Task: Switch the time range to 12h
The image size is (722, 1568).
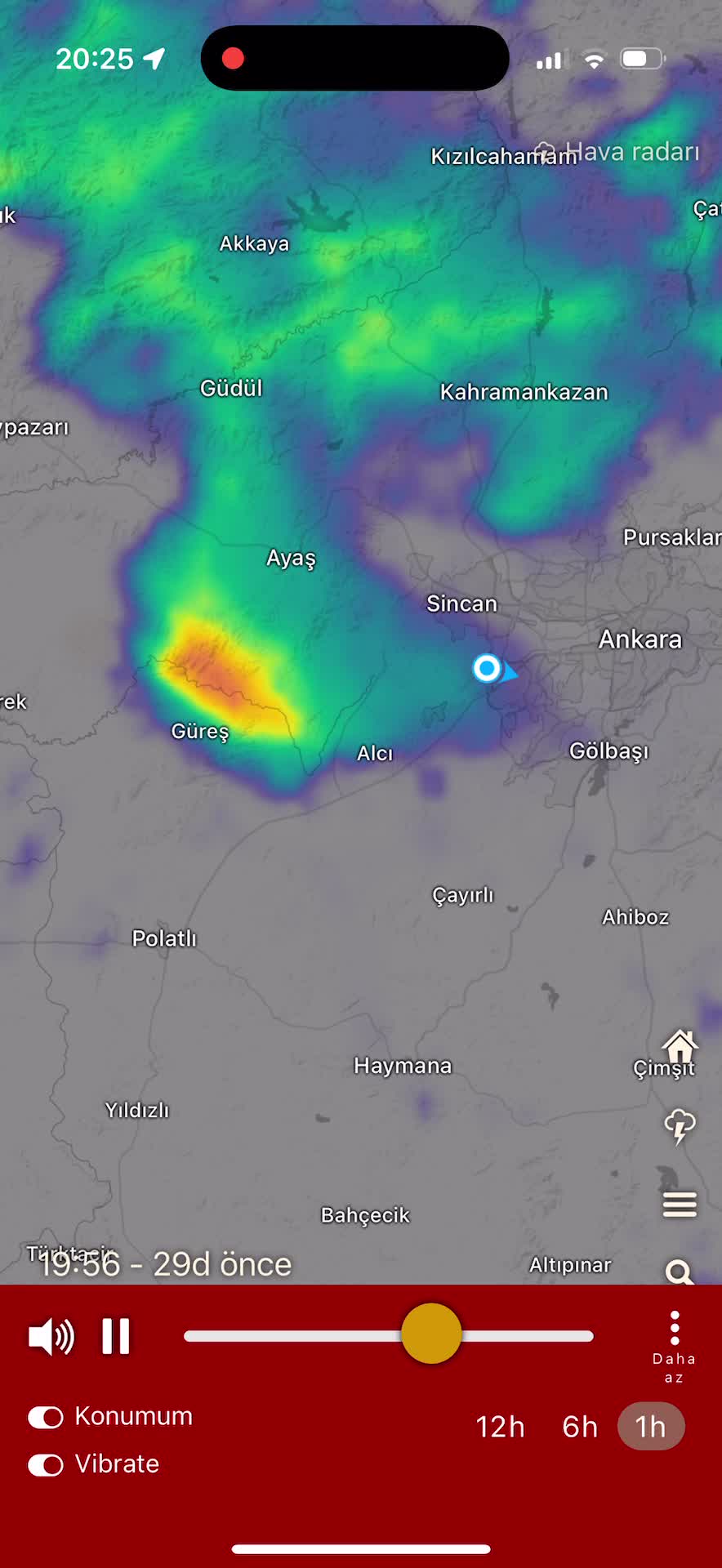Action: click(500, 1427)
